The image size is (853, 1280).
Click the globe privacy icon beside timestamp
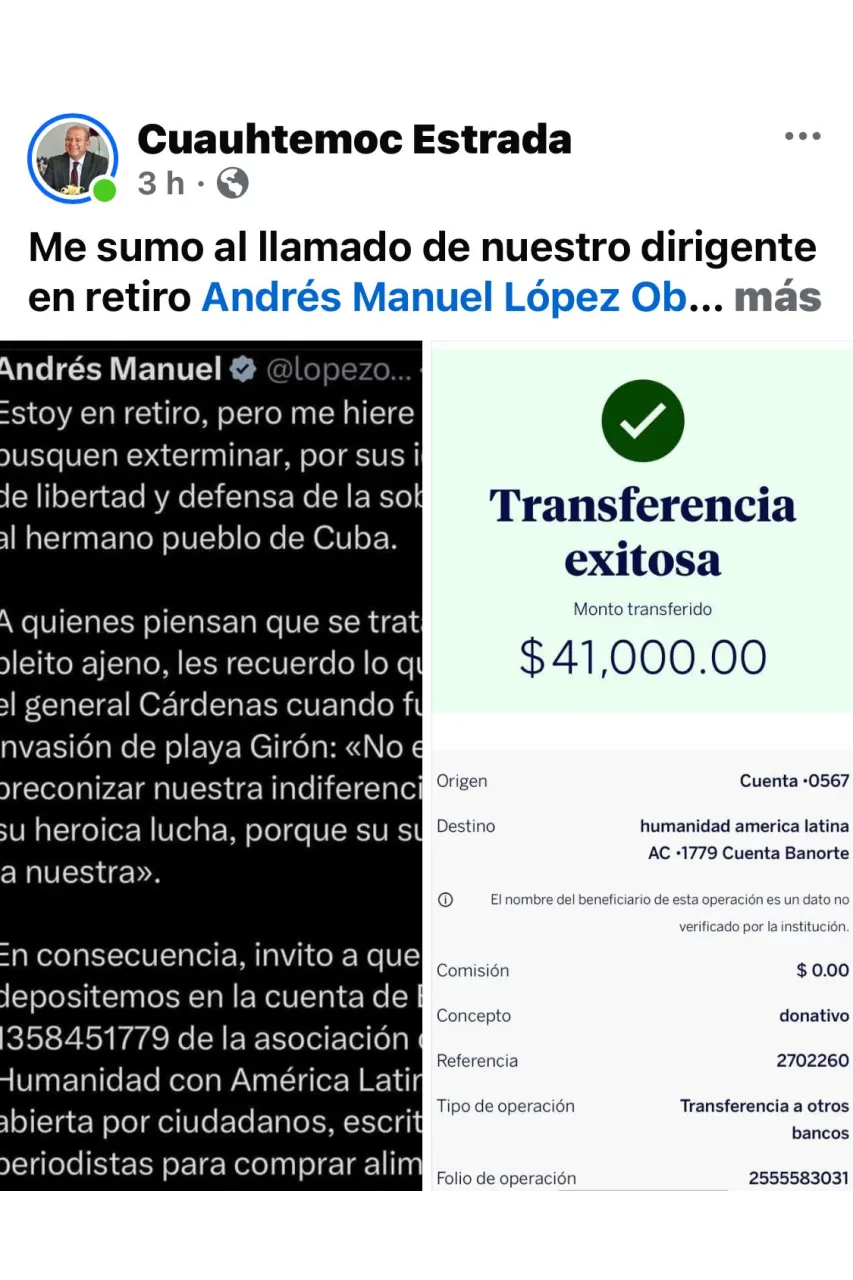coord(231,183)
